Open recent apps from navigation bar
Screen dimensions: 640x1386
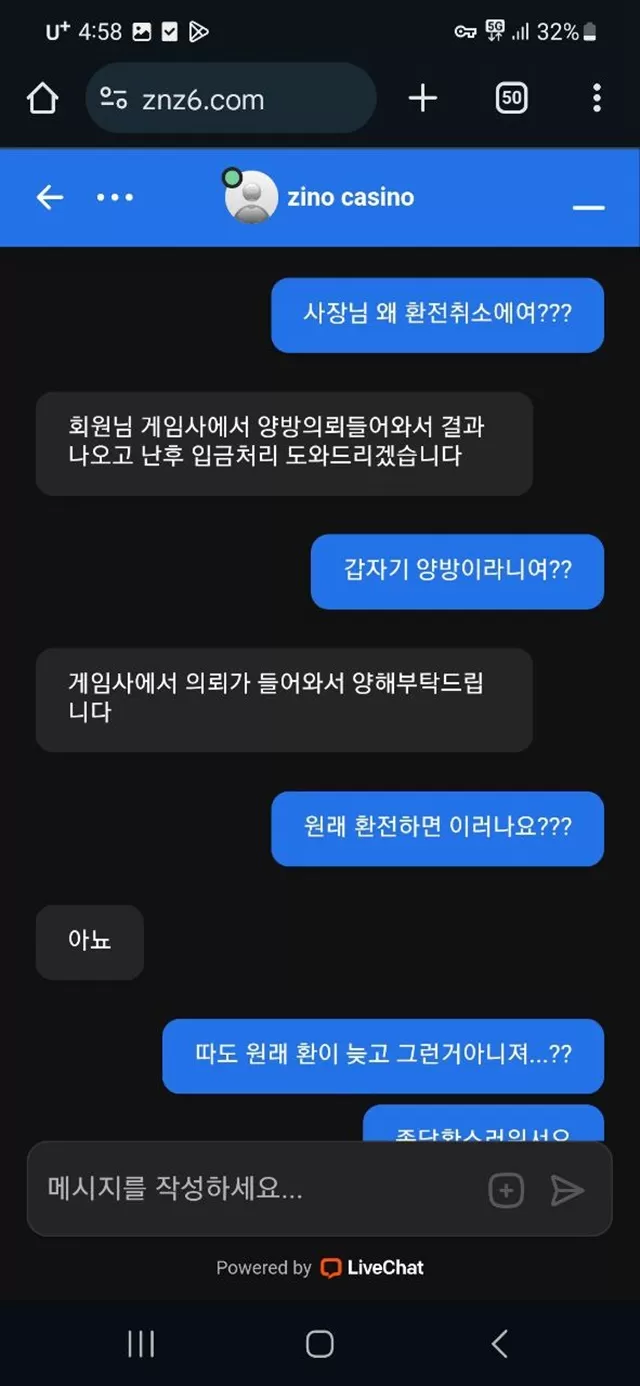(141, 1344)
